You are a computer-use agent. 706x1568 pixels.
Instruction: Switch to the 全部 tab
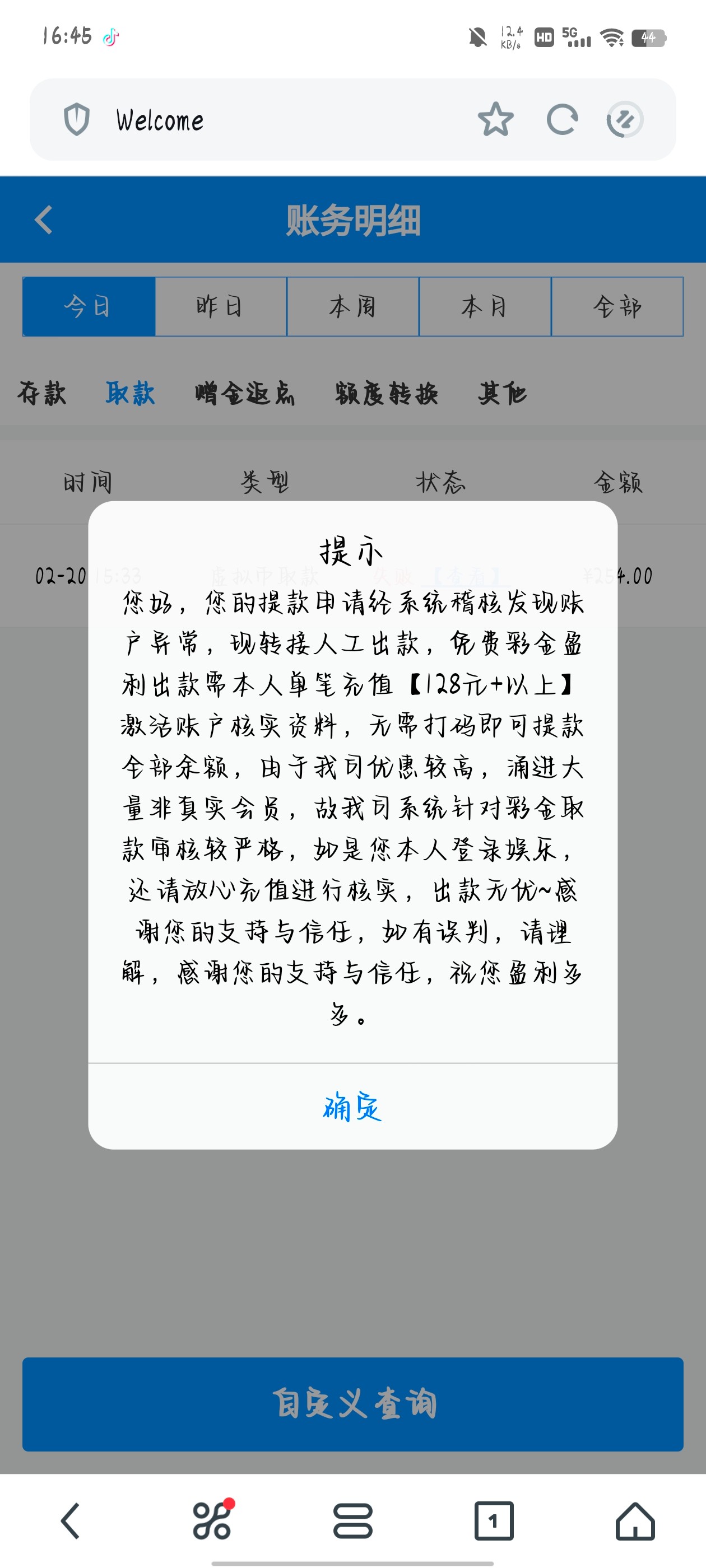coord(617,307)
